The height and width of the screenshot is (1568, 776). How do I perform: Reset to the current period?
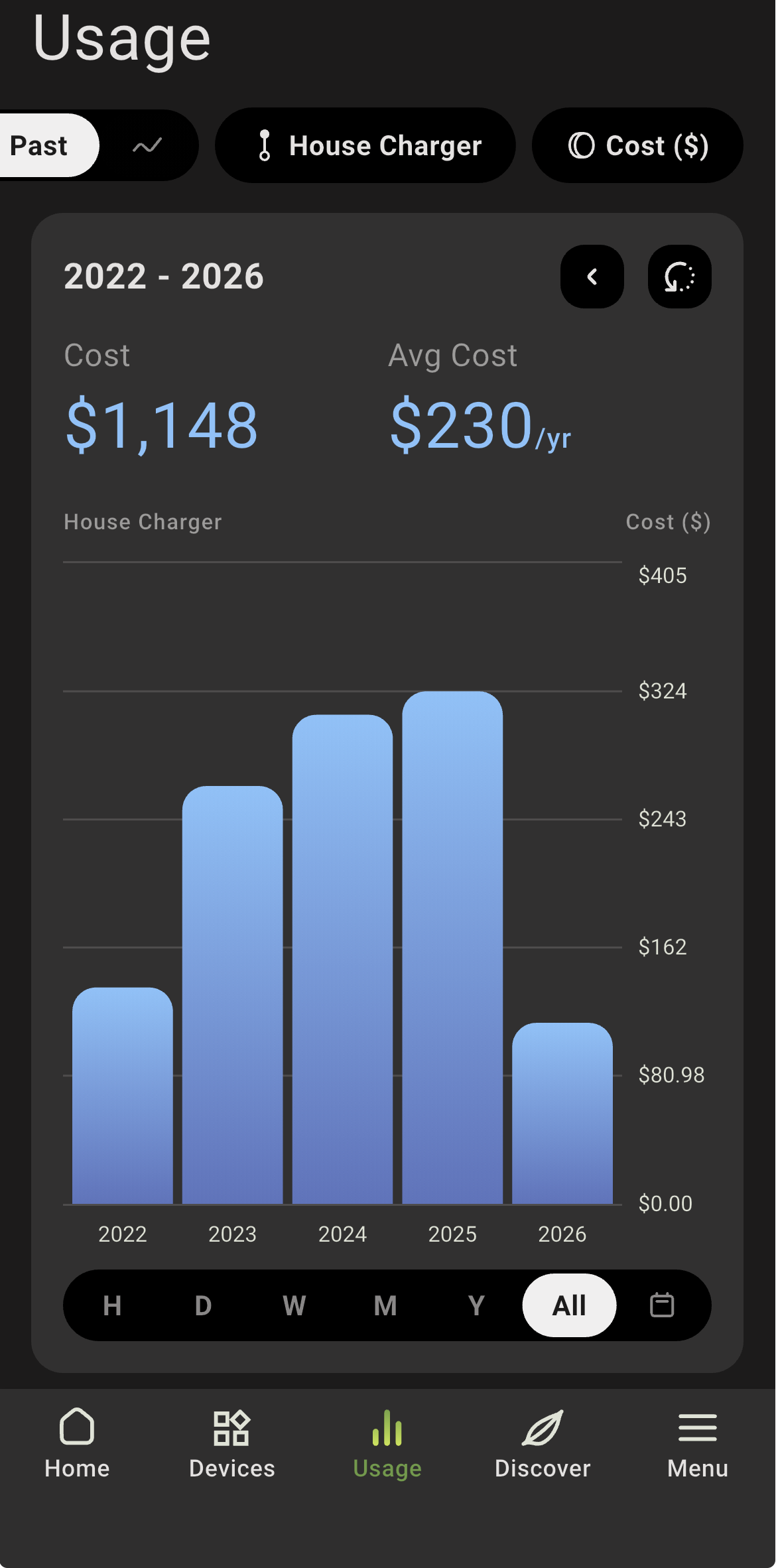[x=679, y=277]
